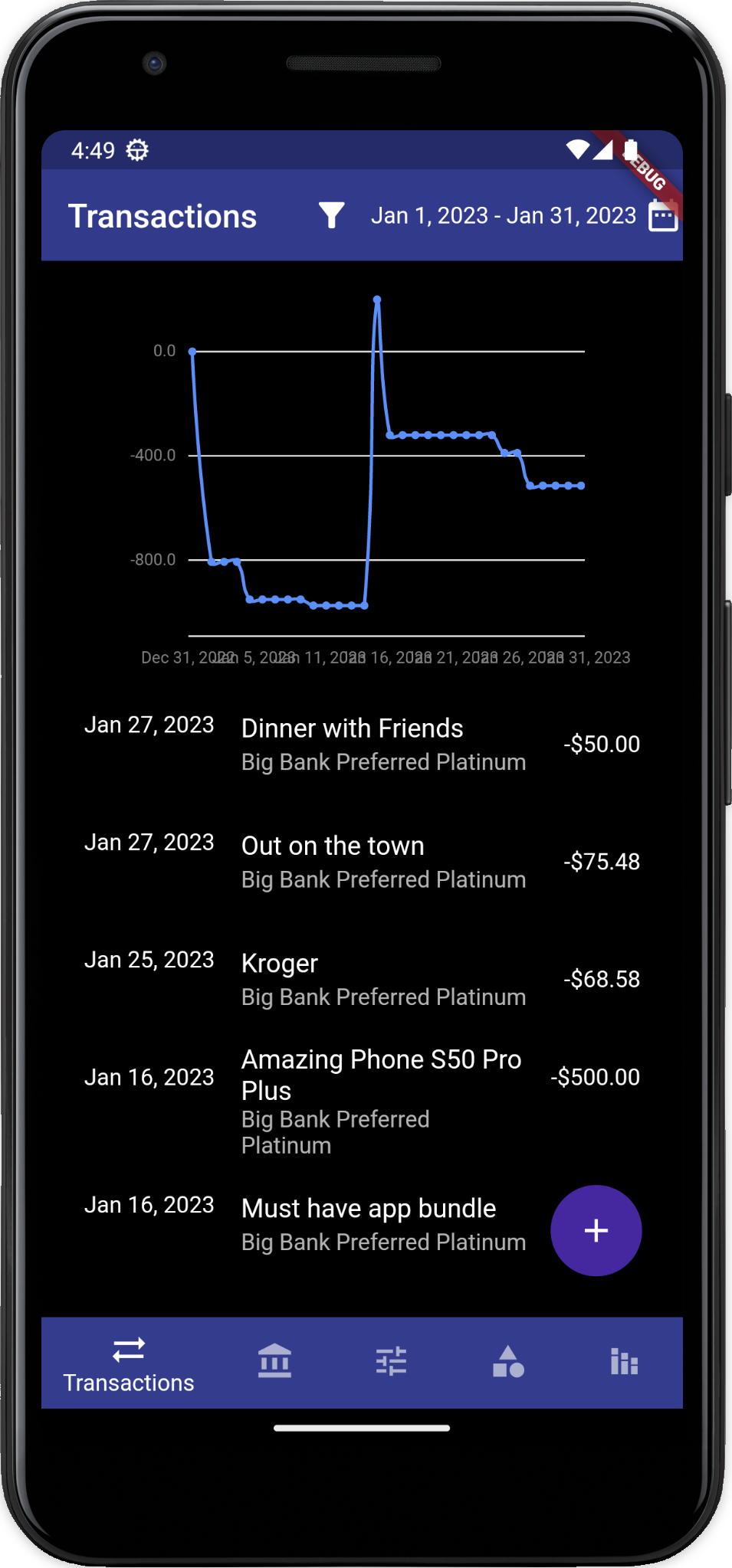Open the sliders tab in bottom bar
The height and width of the screenshot is (1568, 732).
point(391,1362)
